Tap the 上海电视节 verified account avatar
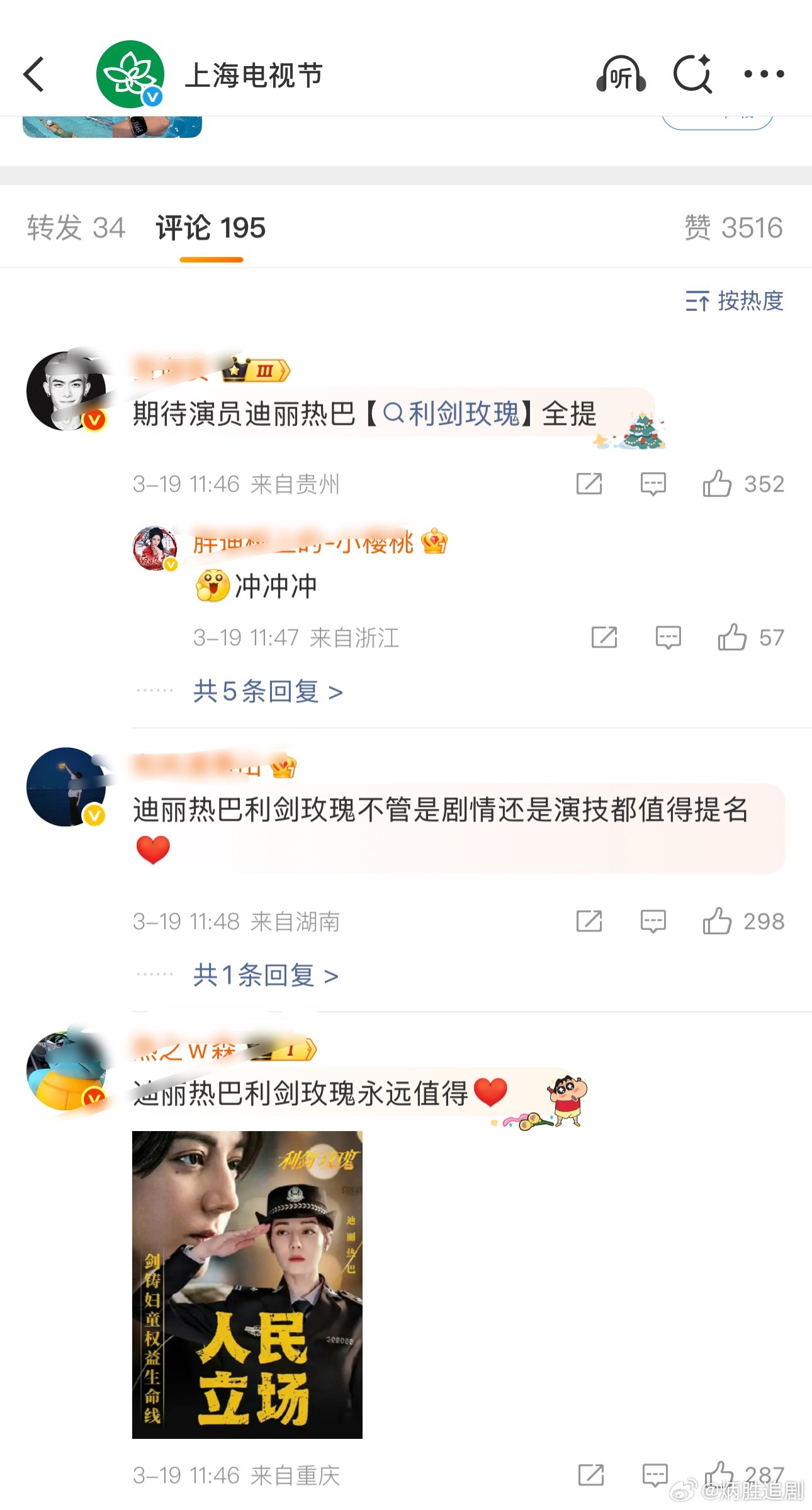Image resolution: width=812 pixels, height=1510 pixels. coord(130,74)
